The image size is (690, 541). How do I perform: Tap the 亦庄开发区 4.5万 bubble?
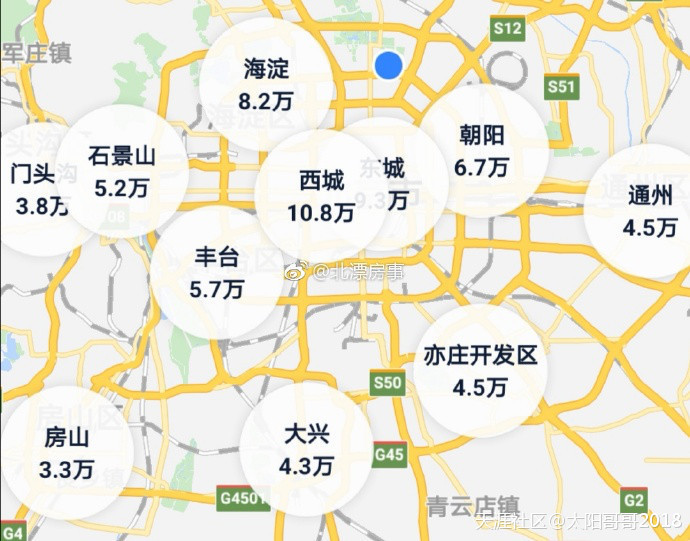pos(480,371)
